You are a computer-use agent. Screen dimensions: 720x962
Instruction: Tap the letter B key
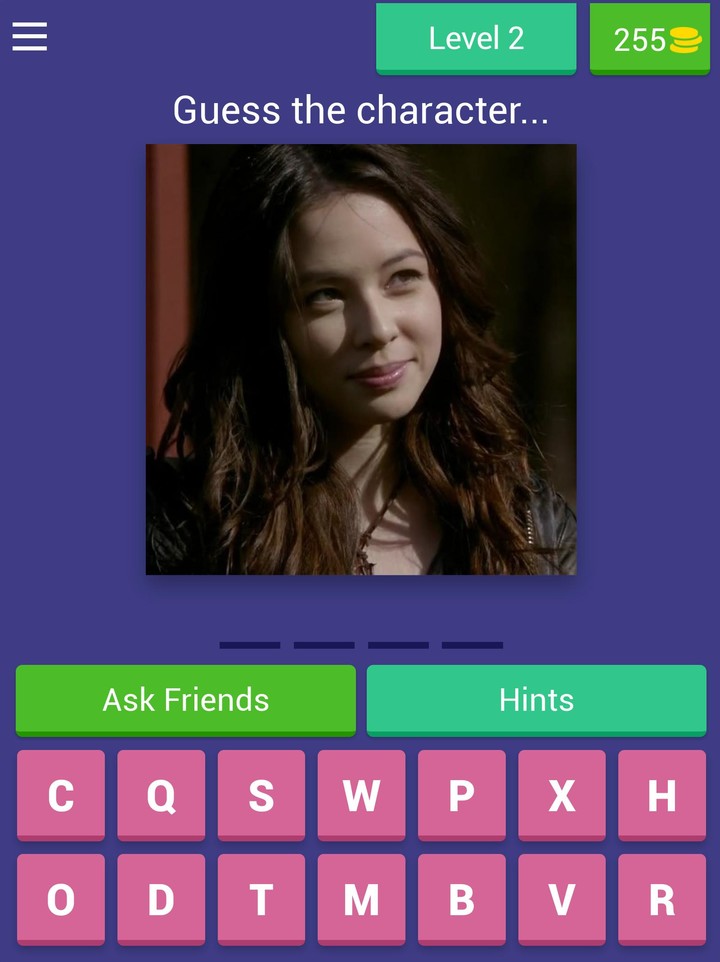[461, 899]
